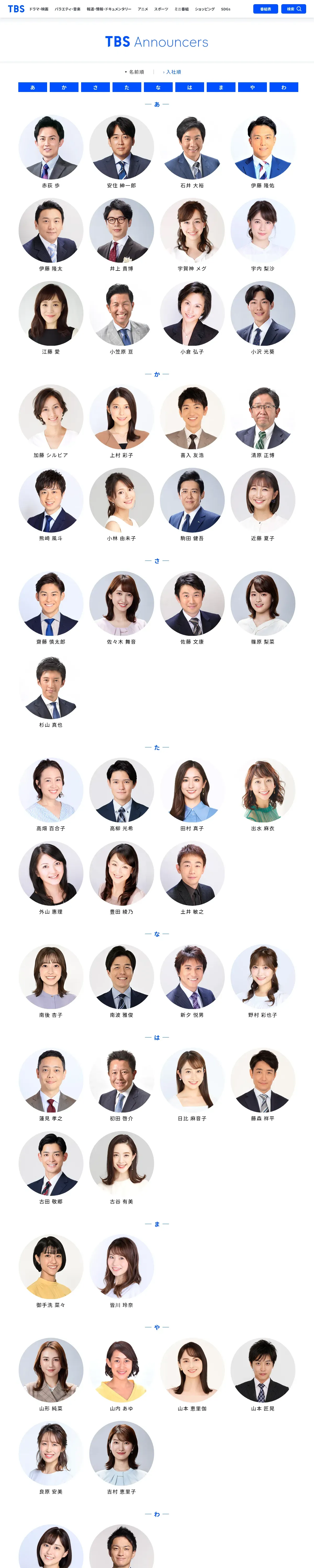Screen dimensions: 314x1568
Task: Sort announcers by 入社順
Action: pos(172,72)
